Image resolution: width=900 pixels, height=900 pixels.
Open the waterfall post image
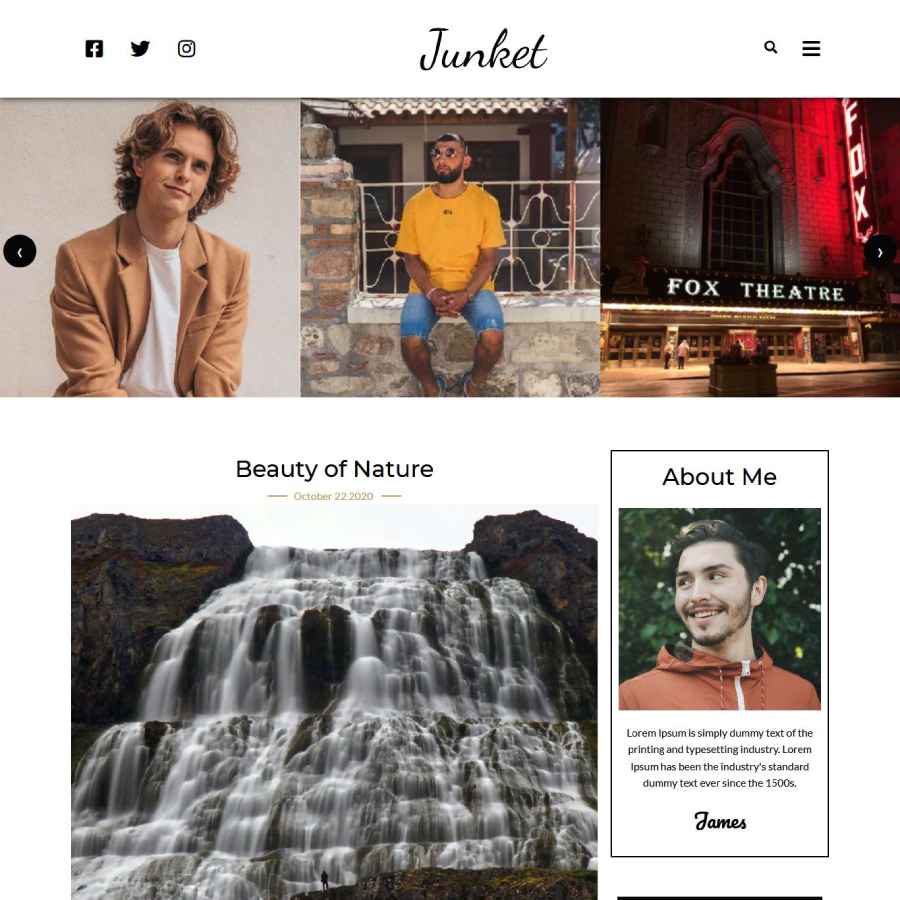[334, 700]
